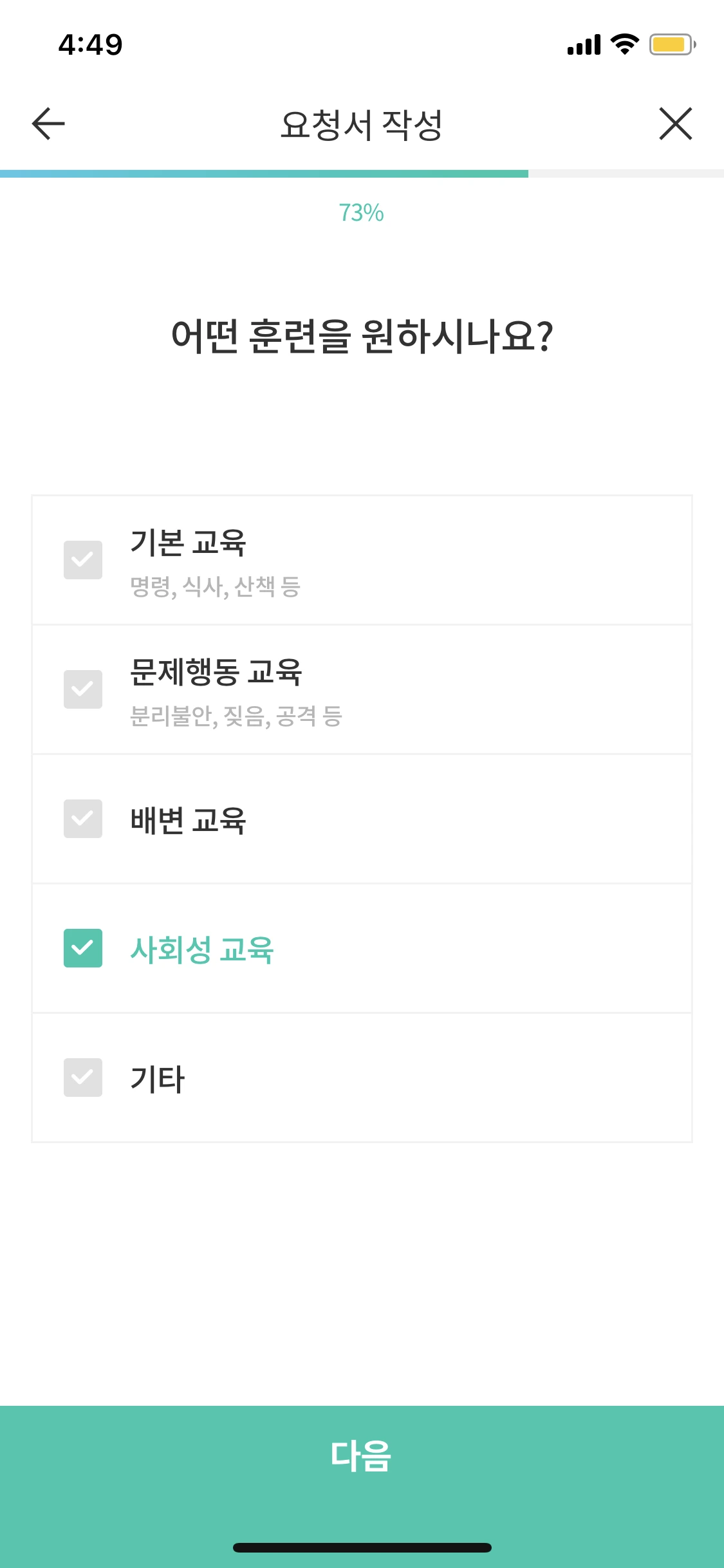
Task: Tap the question text 어떤 훈련을 원하시나요?
Action: 362,333
